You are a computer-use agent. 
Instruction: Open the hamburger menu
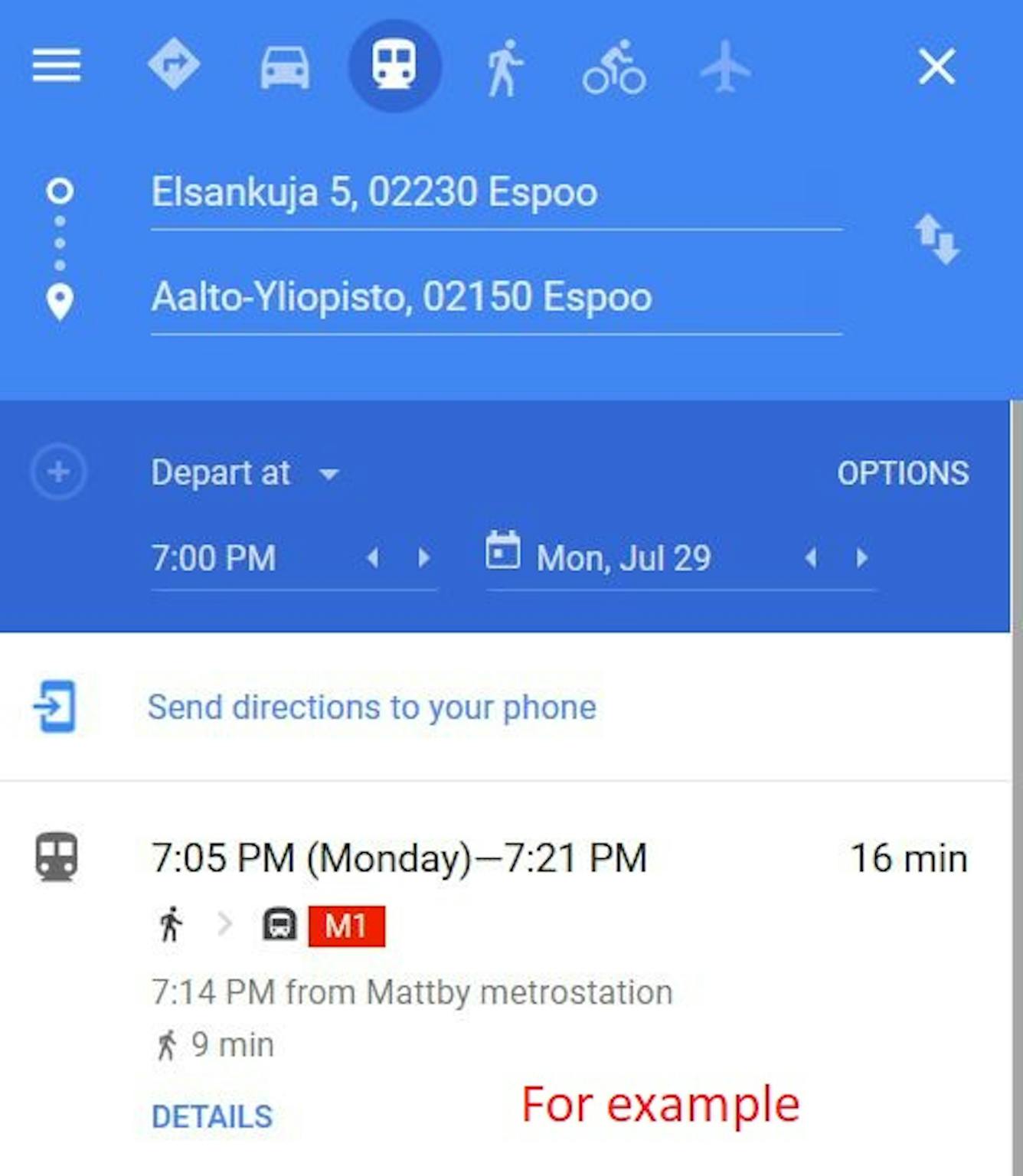pyautogui.click(x=56, y=65)
